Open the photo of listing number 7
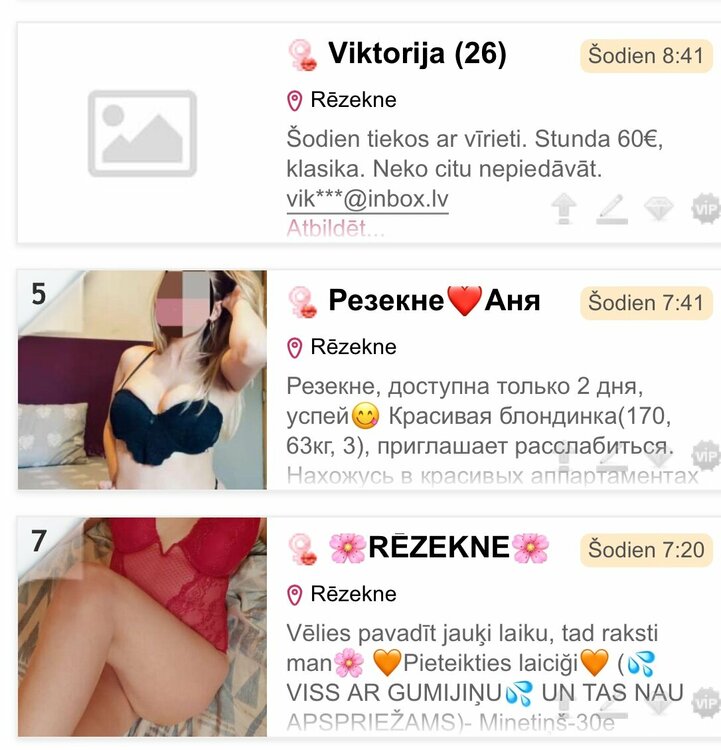 [x=142, y=626]
